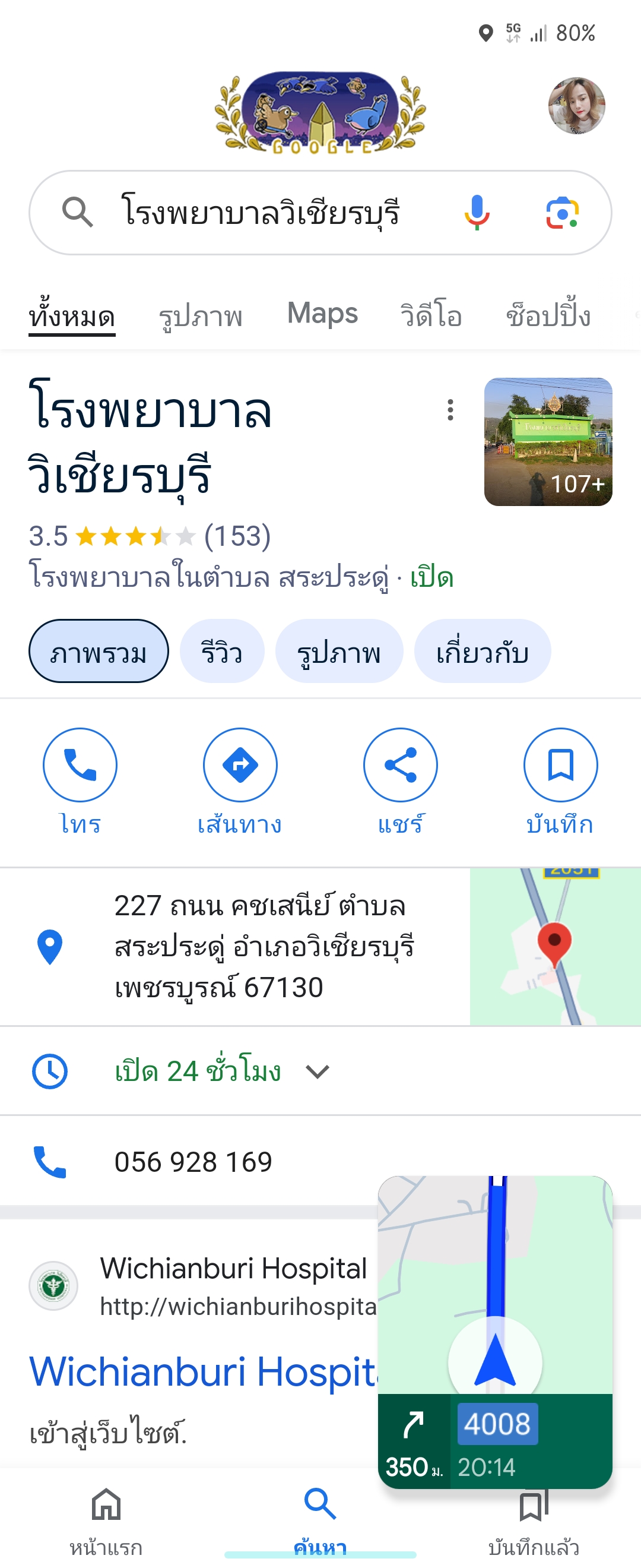Switch to the Maps search tab
Screen dimensions: 641x1568
point(322,314)
